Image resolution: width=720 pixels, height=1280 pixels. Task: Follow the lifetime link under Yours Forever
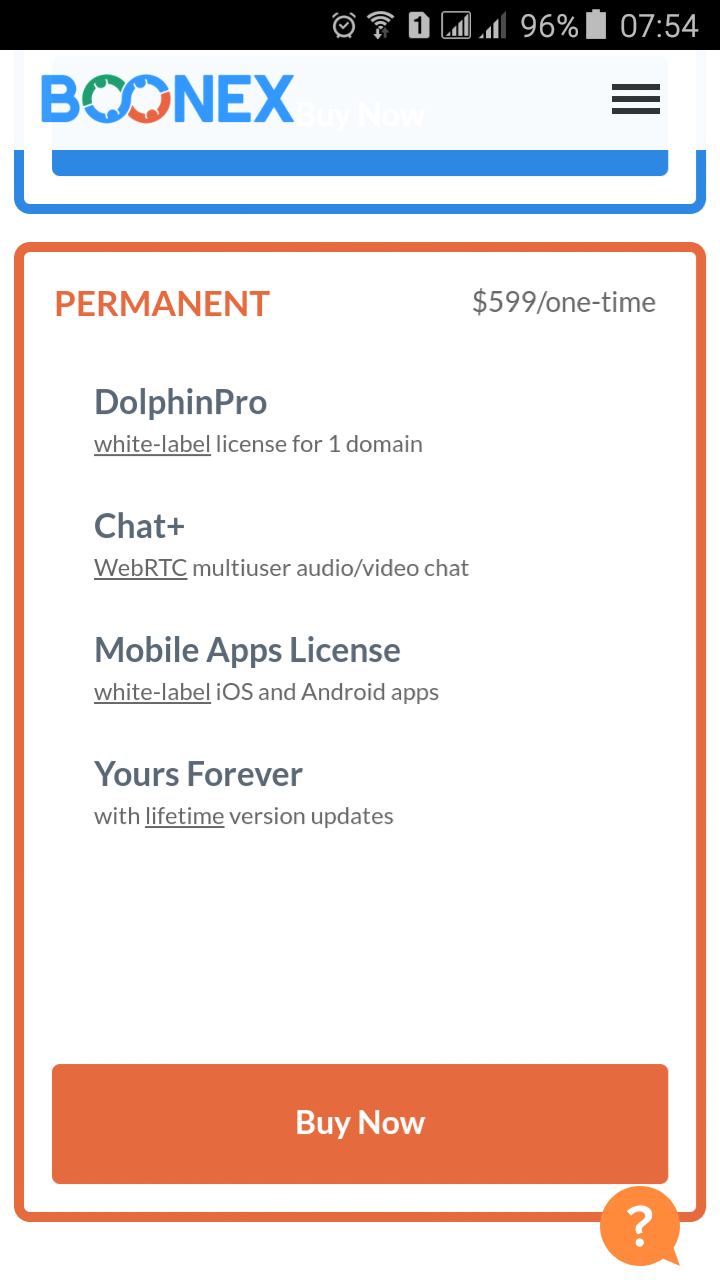(184, 816)
